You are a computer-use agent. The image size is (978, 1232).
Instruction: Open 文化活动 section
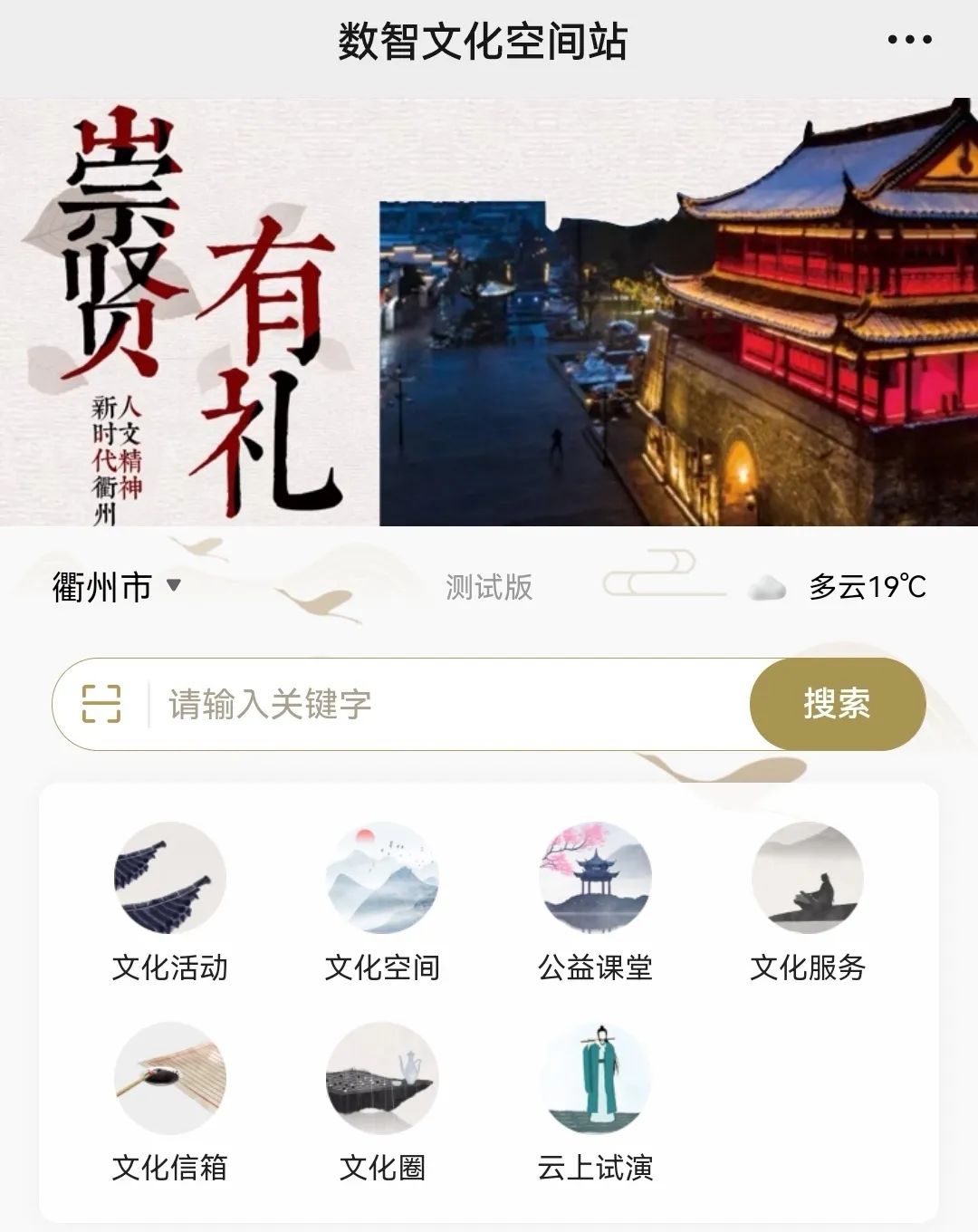pyautogui.click(x=170, y=903)
